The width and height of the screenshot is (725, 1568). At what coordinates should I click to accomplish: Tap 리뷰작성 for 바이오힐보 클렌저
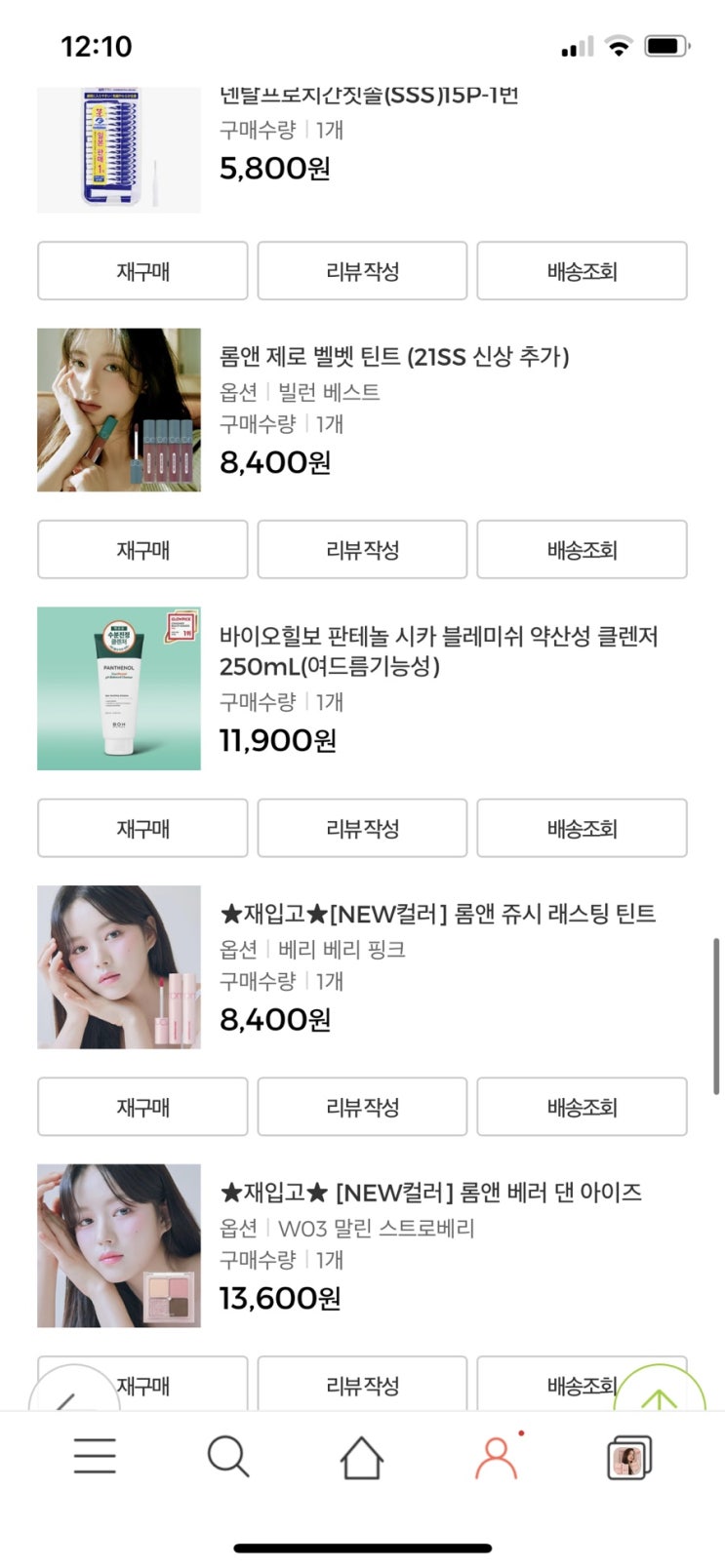362,828
